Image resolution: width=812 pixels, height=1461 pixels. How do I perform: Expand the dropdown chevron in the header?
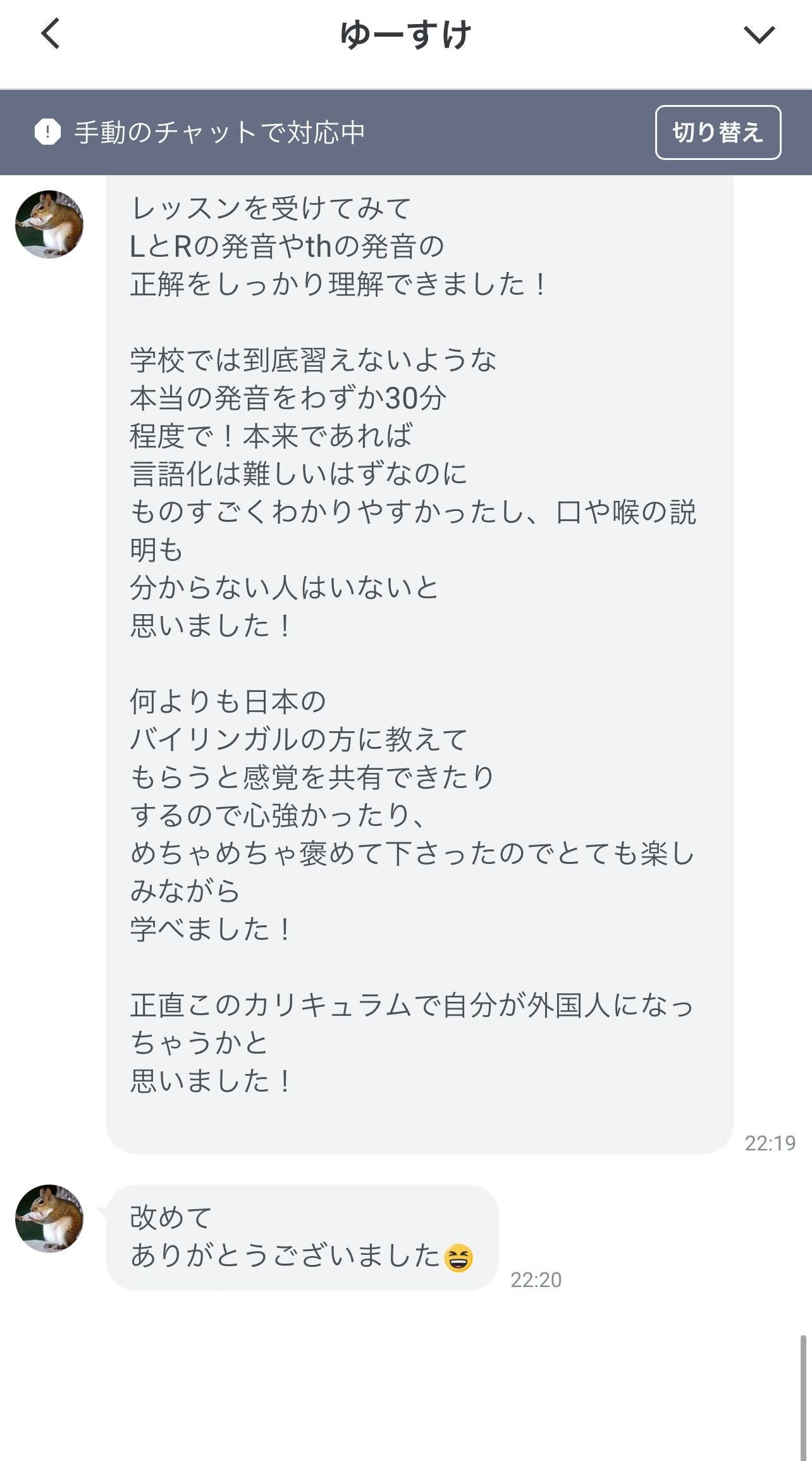pos(759,35)
